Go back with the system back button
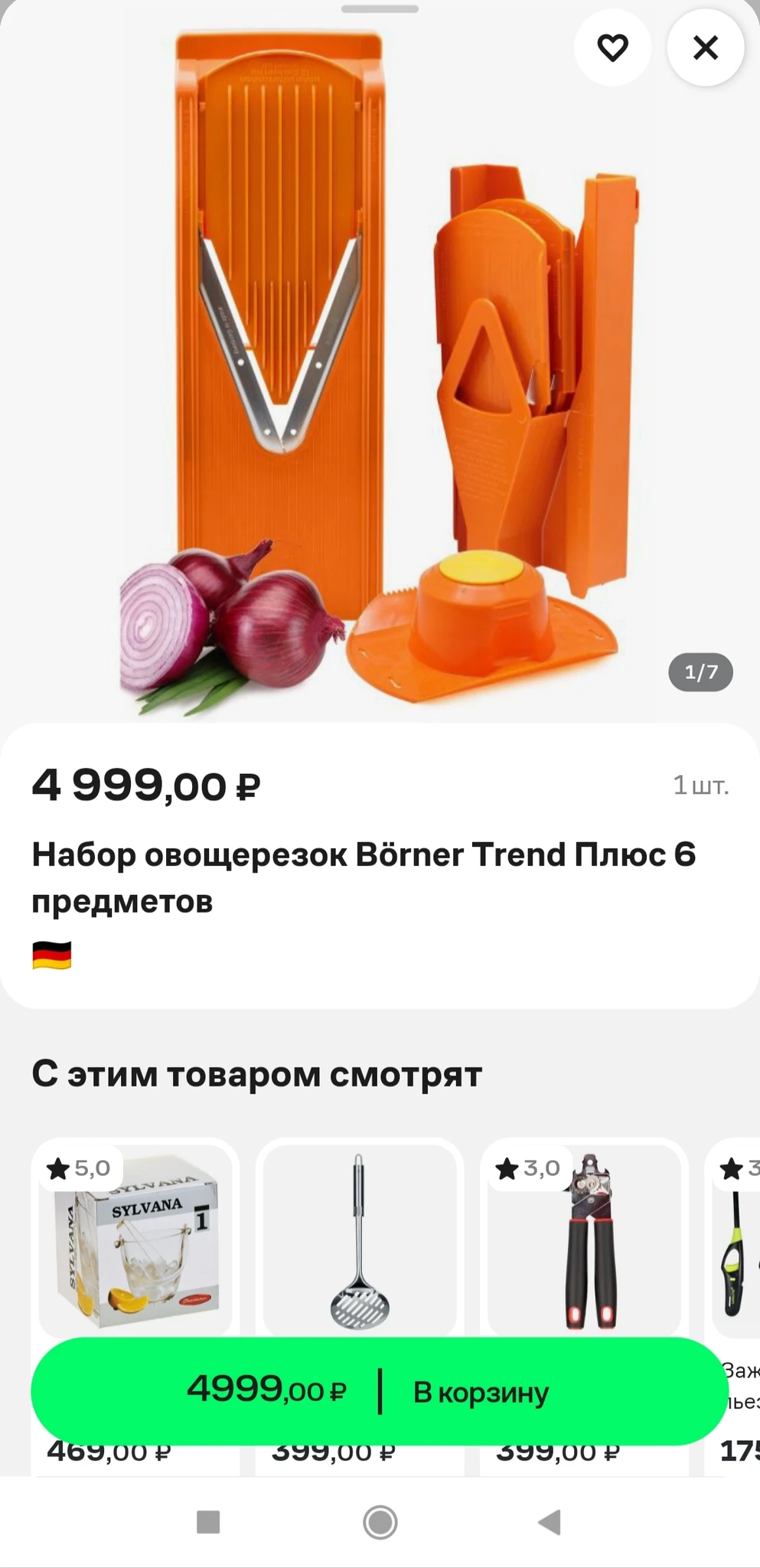 point(549,1522)
